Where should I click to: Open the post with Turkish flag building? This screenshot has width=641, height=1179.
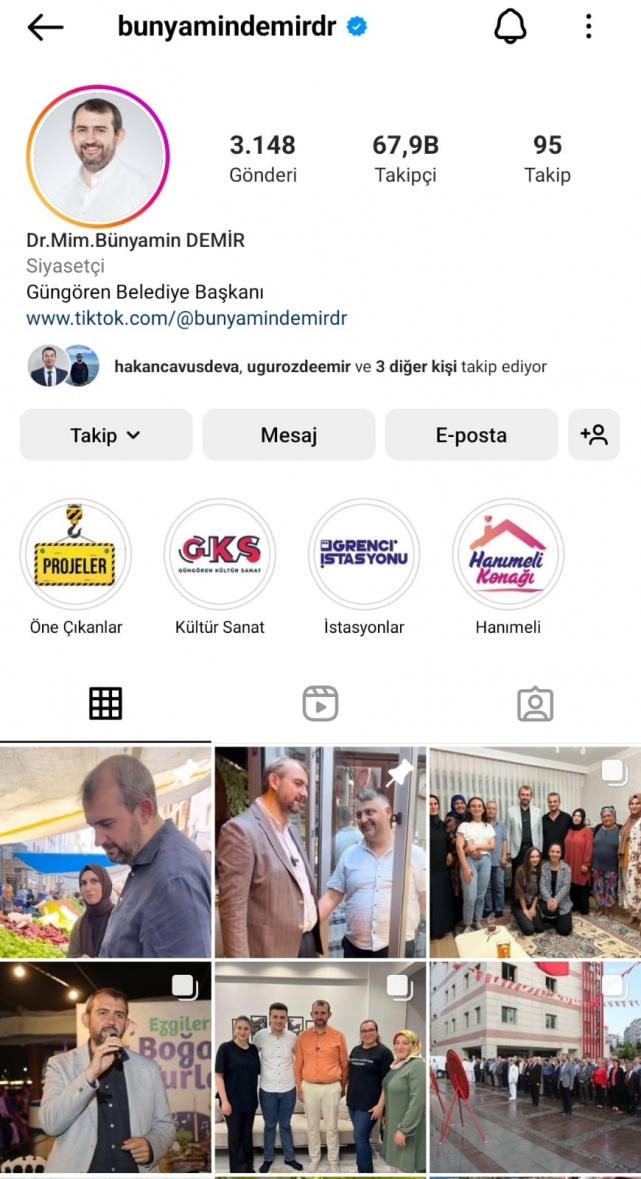(x=535, y=1066)
